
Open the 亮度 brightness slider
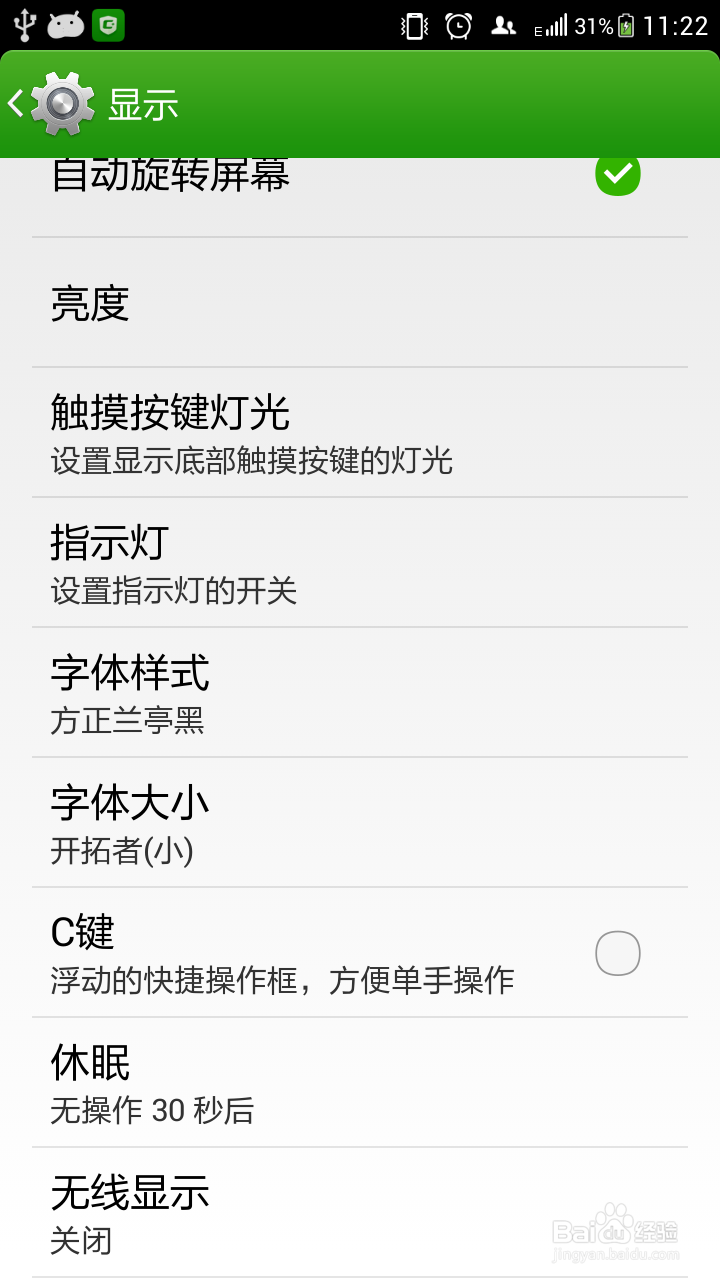coord(360,302)
